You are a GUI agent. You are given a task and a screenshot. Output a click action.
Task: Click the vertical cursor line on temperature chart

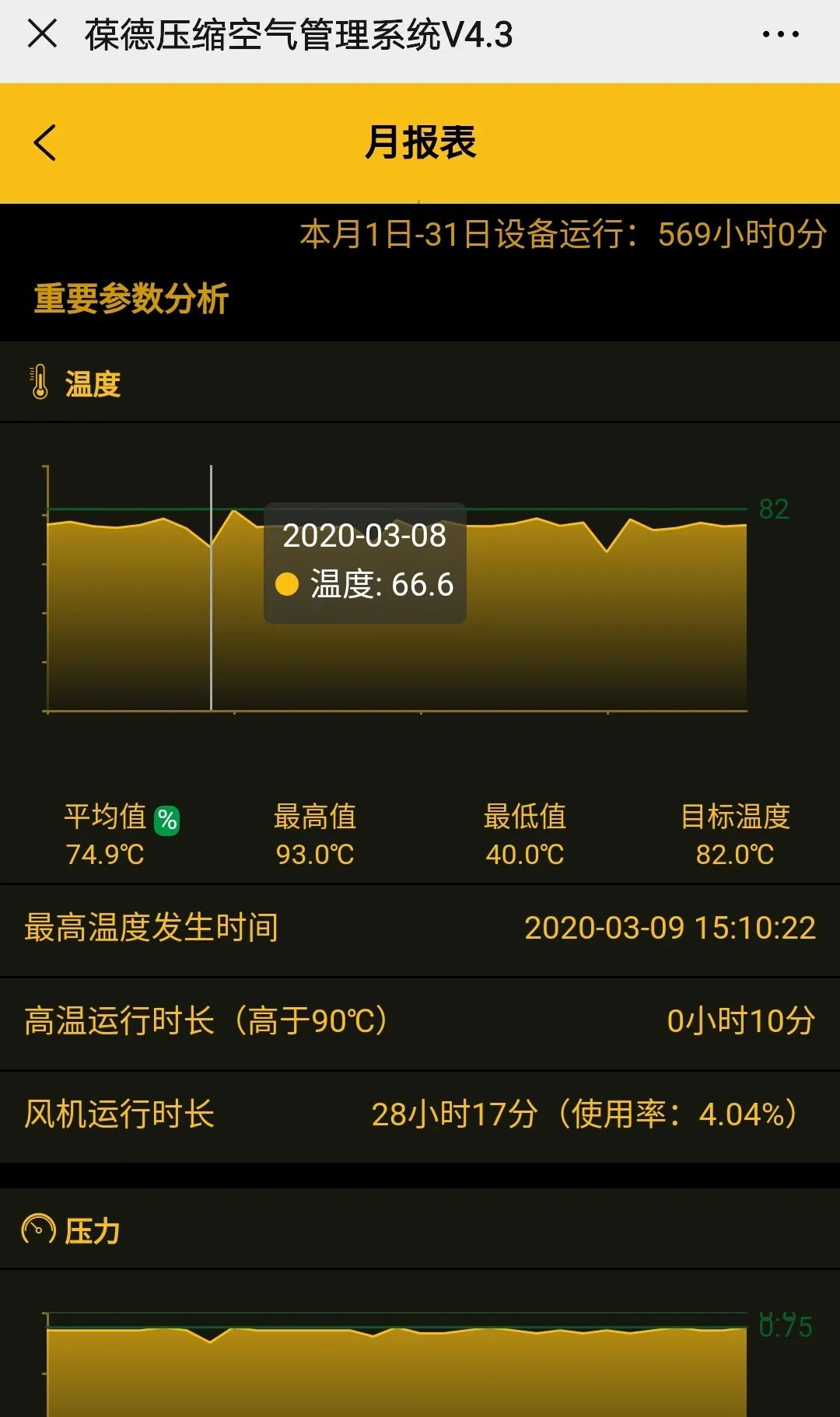[x=211, y=587]
